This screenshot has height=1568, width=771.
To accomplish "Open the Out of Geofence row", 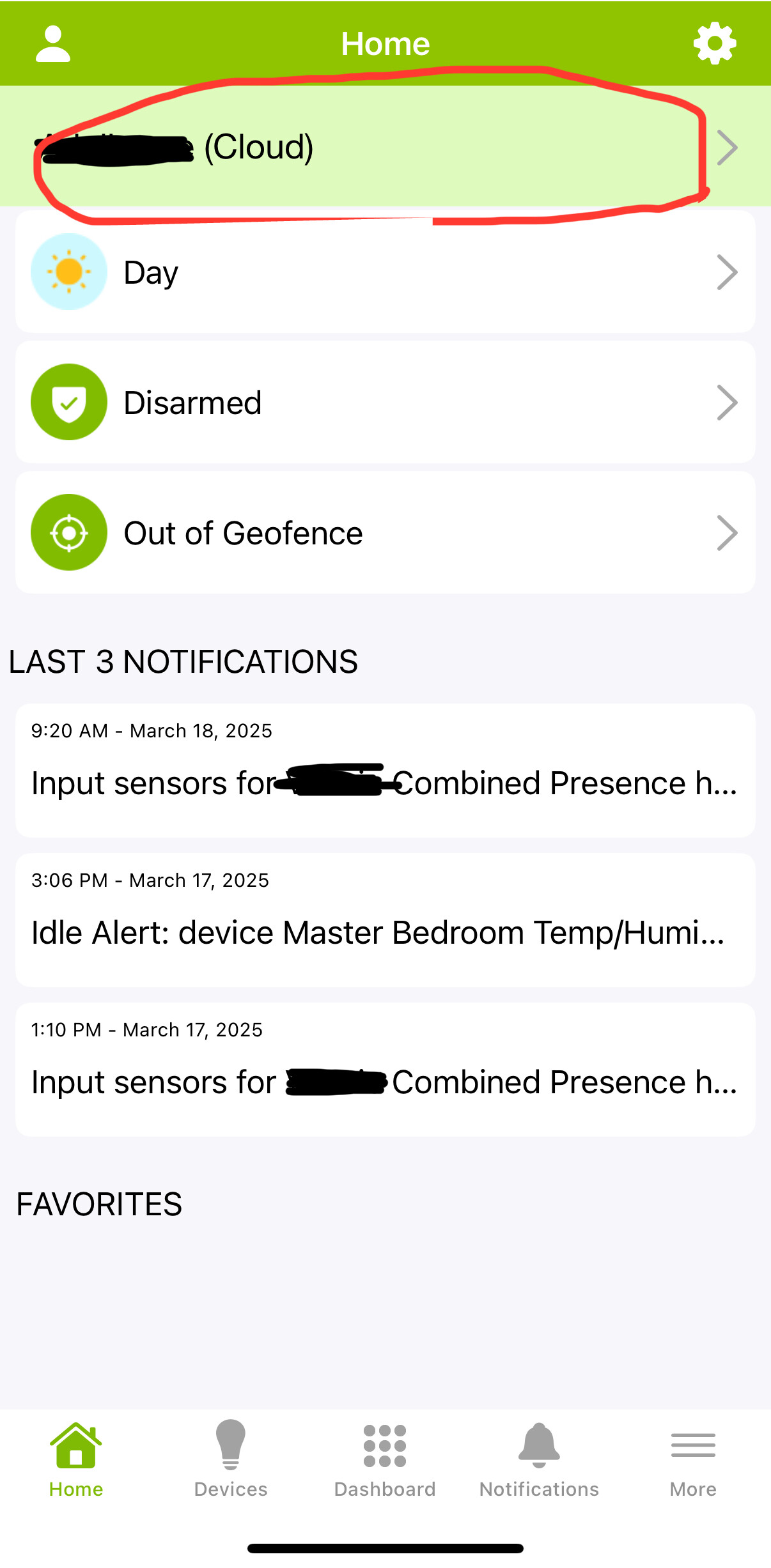I will (385, 533).
